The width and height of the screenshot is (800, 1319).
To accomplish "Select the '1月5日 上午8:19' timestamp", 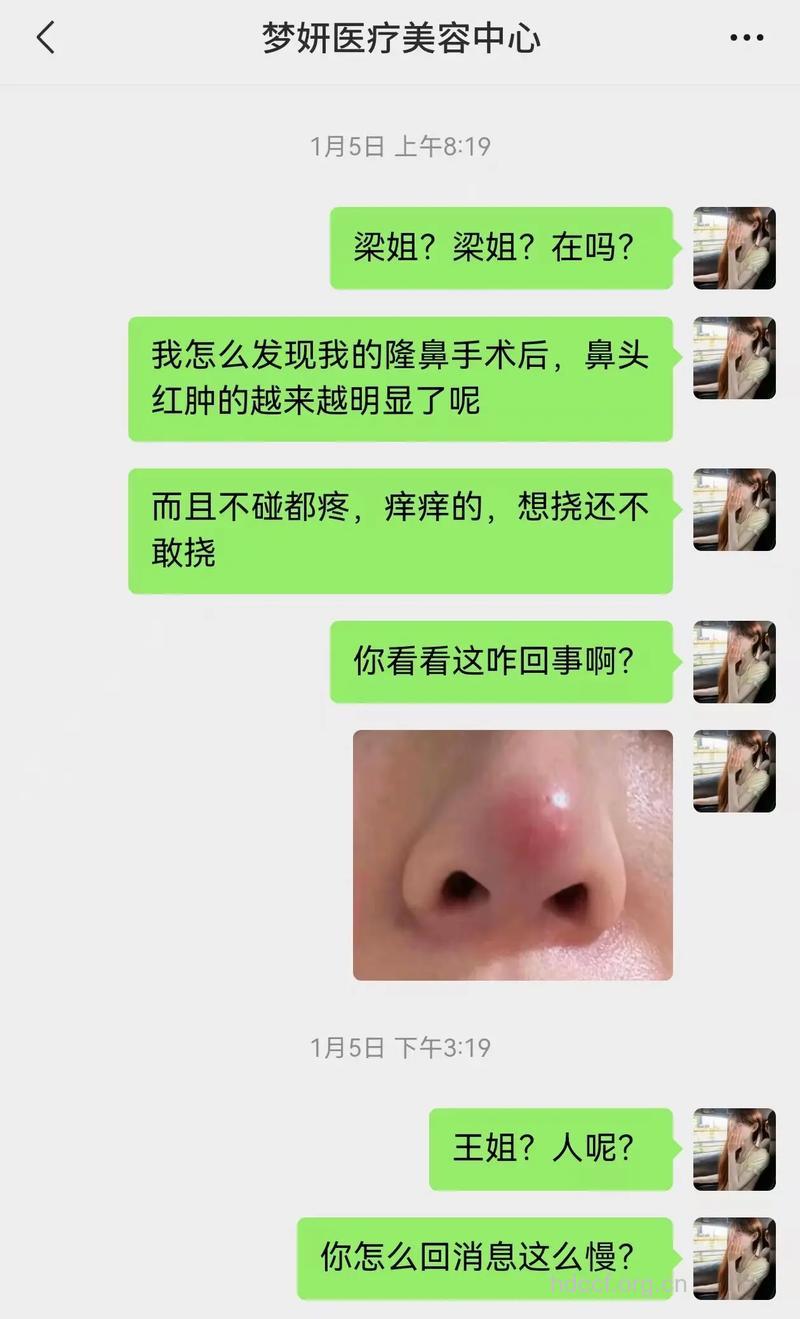I will (400, 143).
